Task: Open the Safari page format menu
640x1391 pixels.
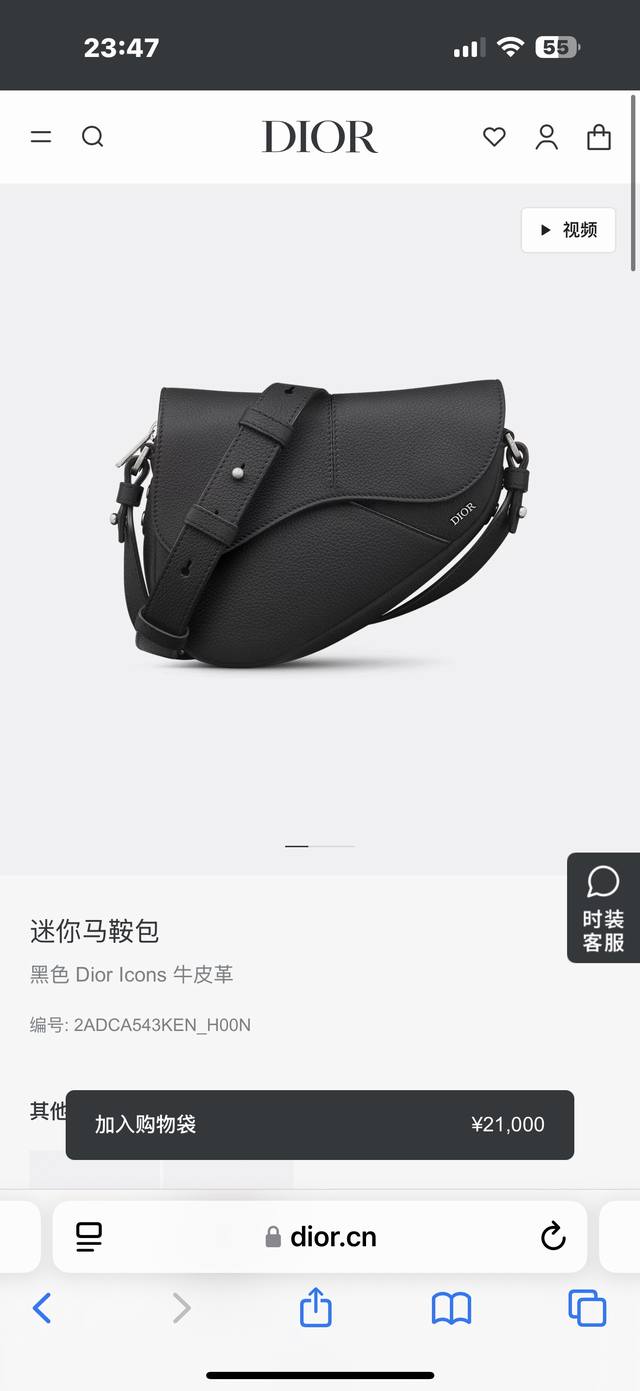Action: point(90,1237)
